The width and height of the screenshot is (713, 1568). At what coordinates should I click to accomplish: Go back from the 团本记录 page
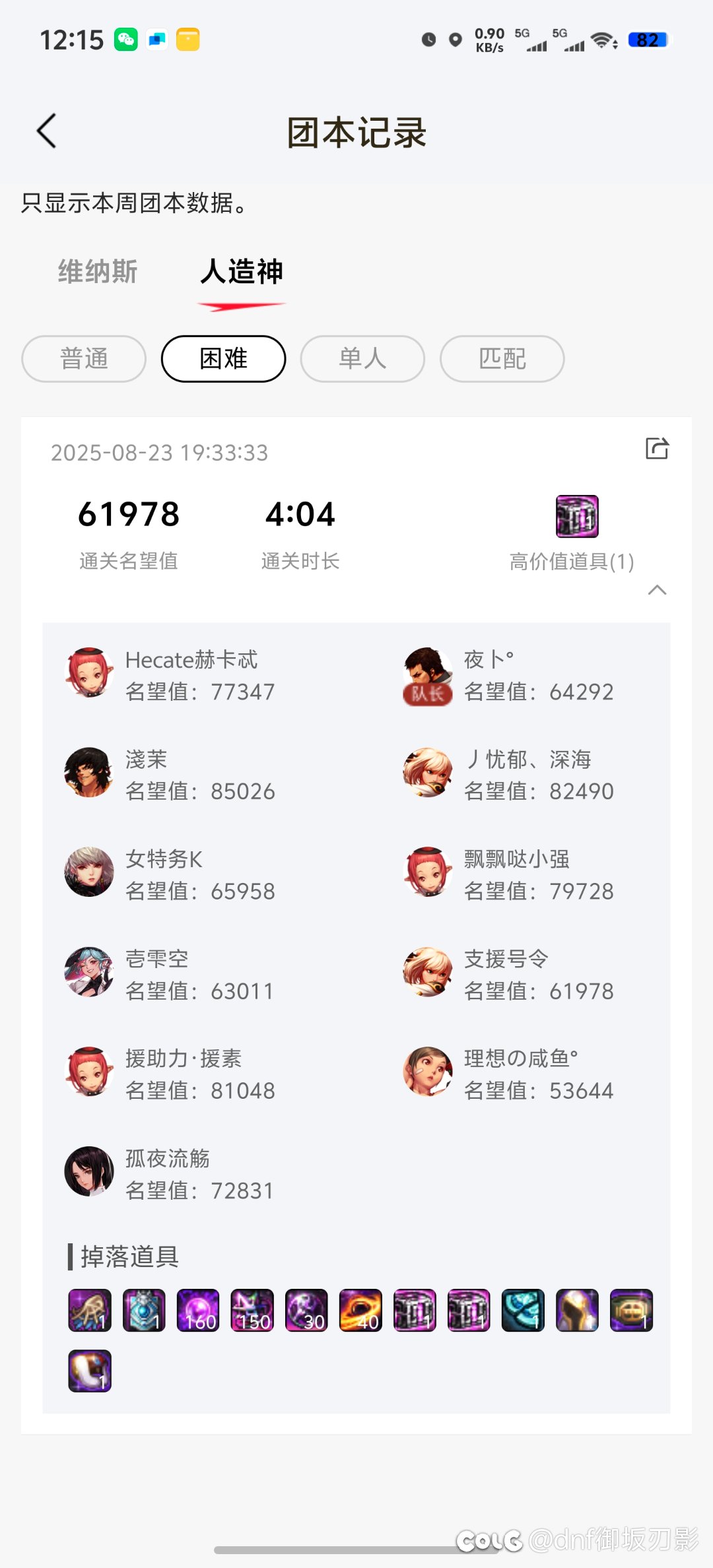pyautogui.click(x=46, y=131)
